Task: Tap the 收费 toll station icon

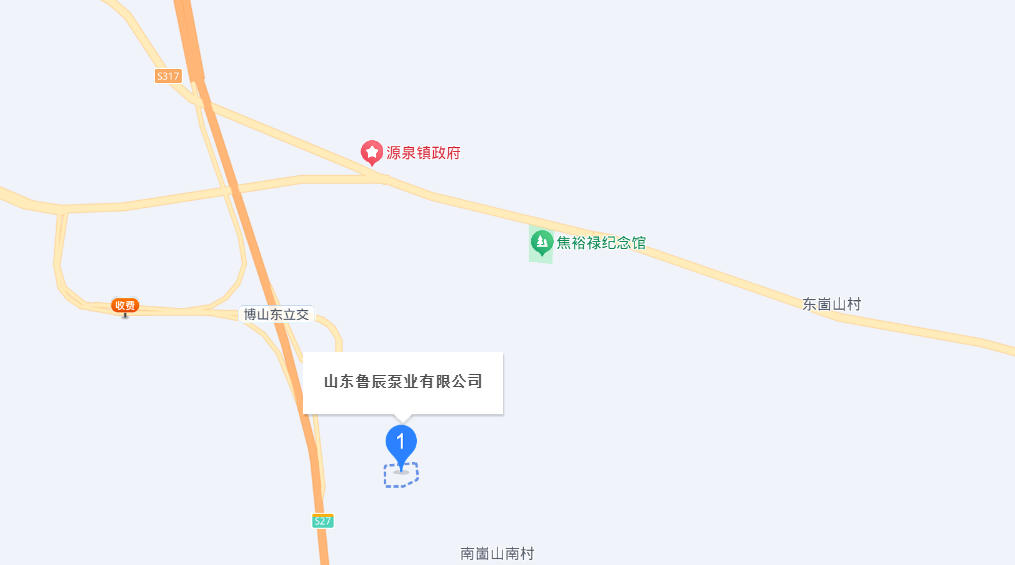Action: coord(124,306)
